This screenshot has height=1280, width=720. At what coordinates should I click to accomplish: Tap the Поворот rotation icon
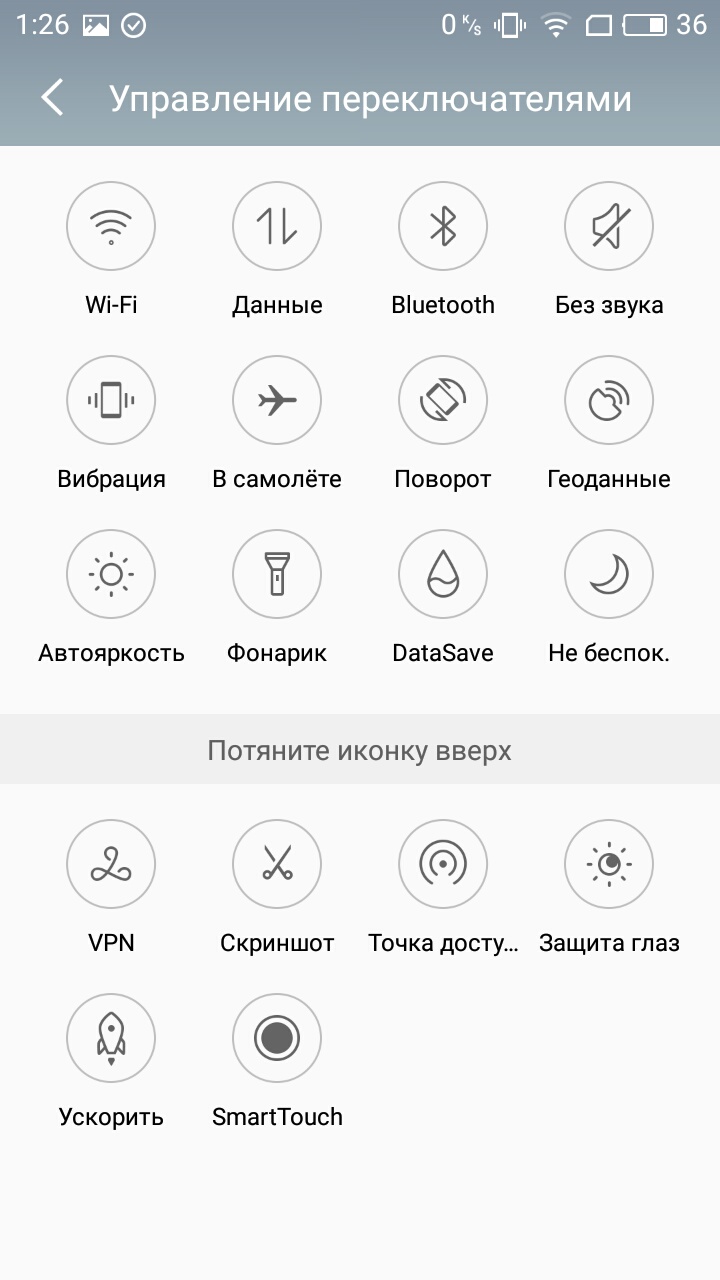click(x=443, y=400)
